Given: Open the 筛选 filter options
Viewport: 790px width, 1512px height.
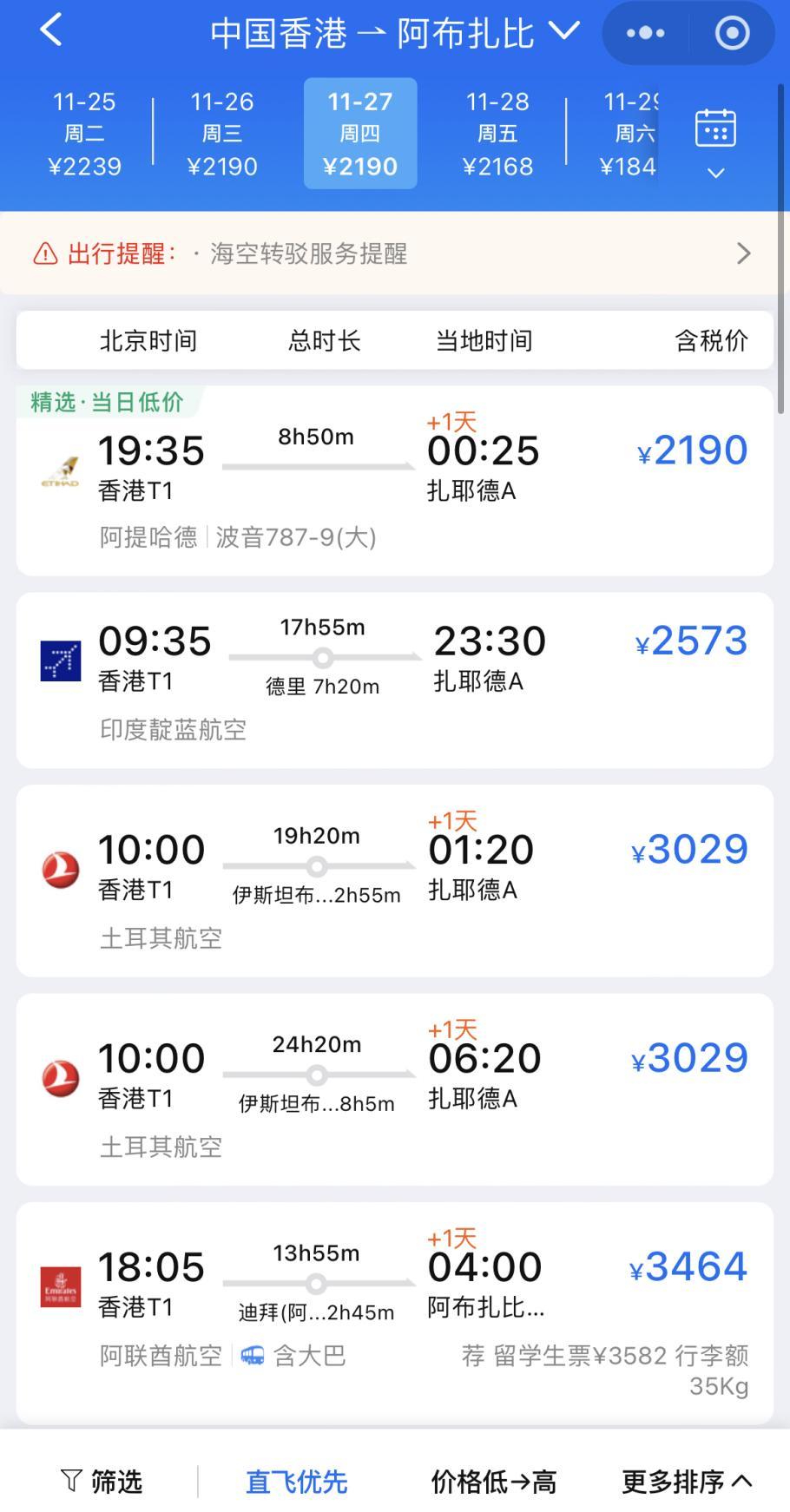Looking at the screenshot, I should point(102,1481).
